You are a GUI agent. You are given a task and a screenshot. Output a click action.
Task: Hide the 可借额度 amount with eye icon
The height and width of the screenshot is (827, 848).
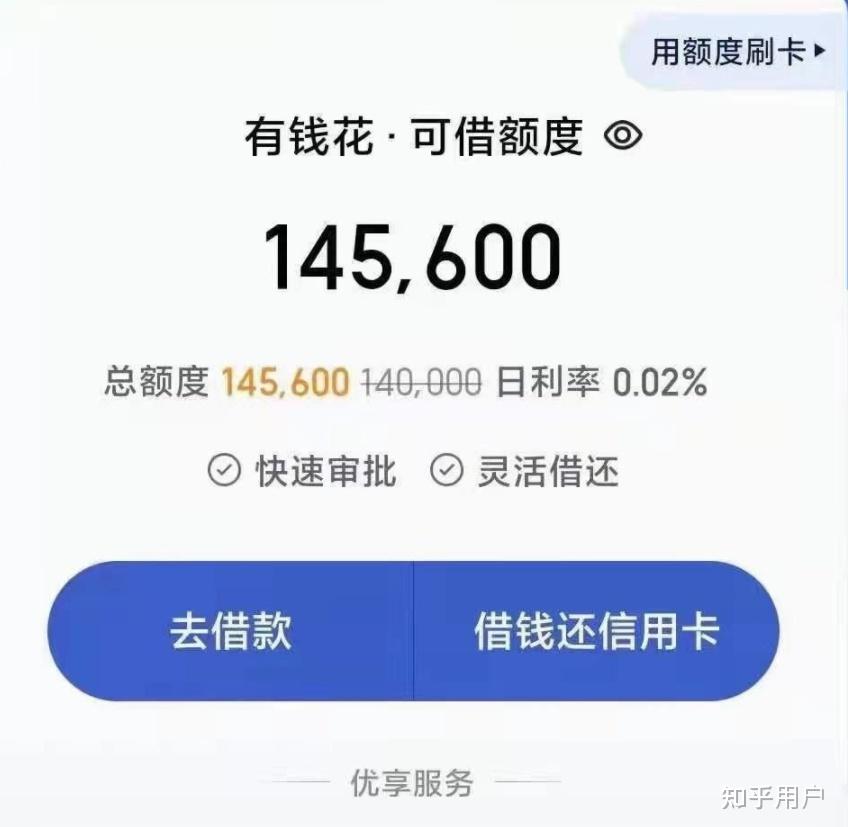pyautogui.click(x=623, y=135)
